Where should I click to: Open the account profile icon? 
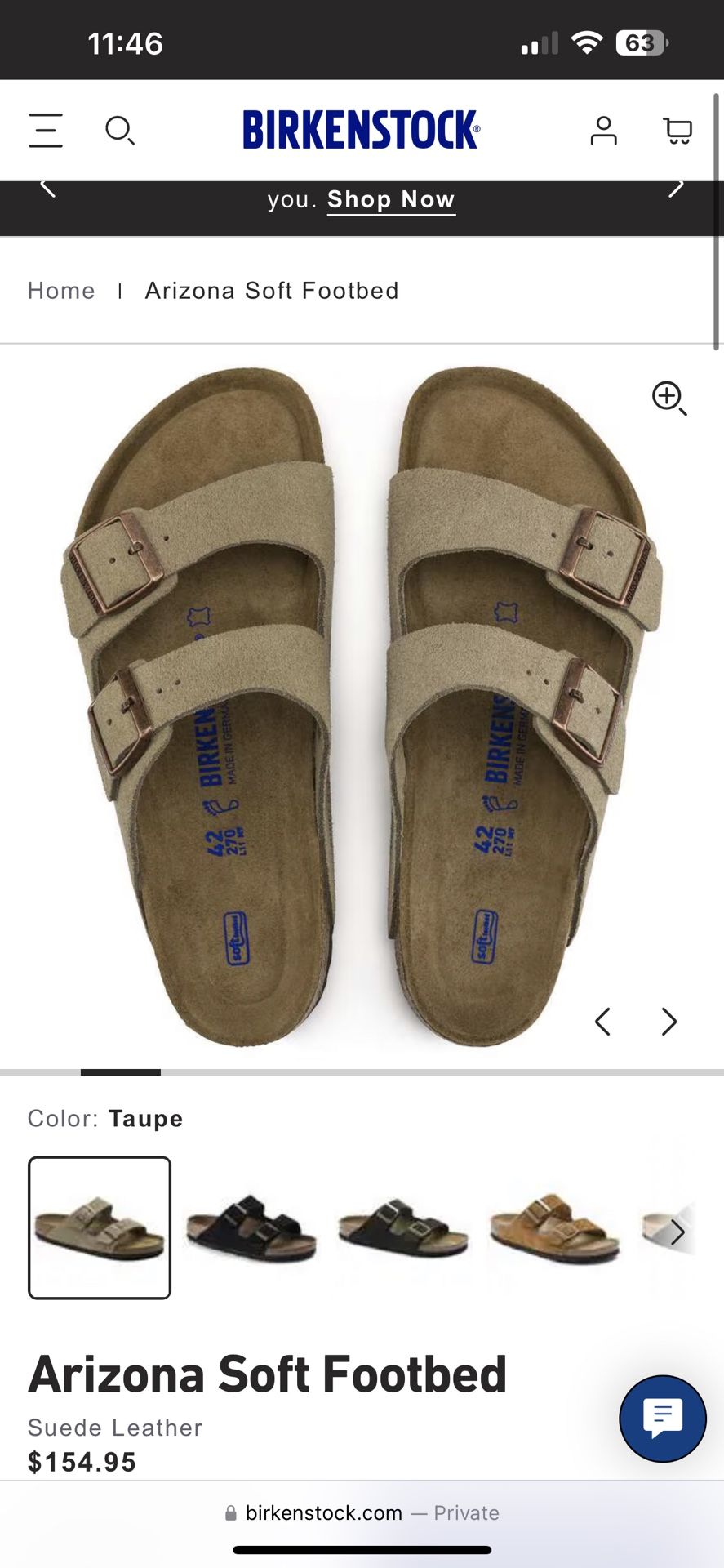(x=603, y=131)
